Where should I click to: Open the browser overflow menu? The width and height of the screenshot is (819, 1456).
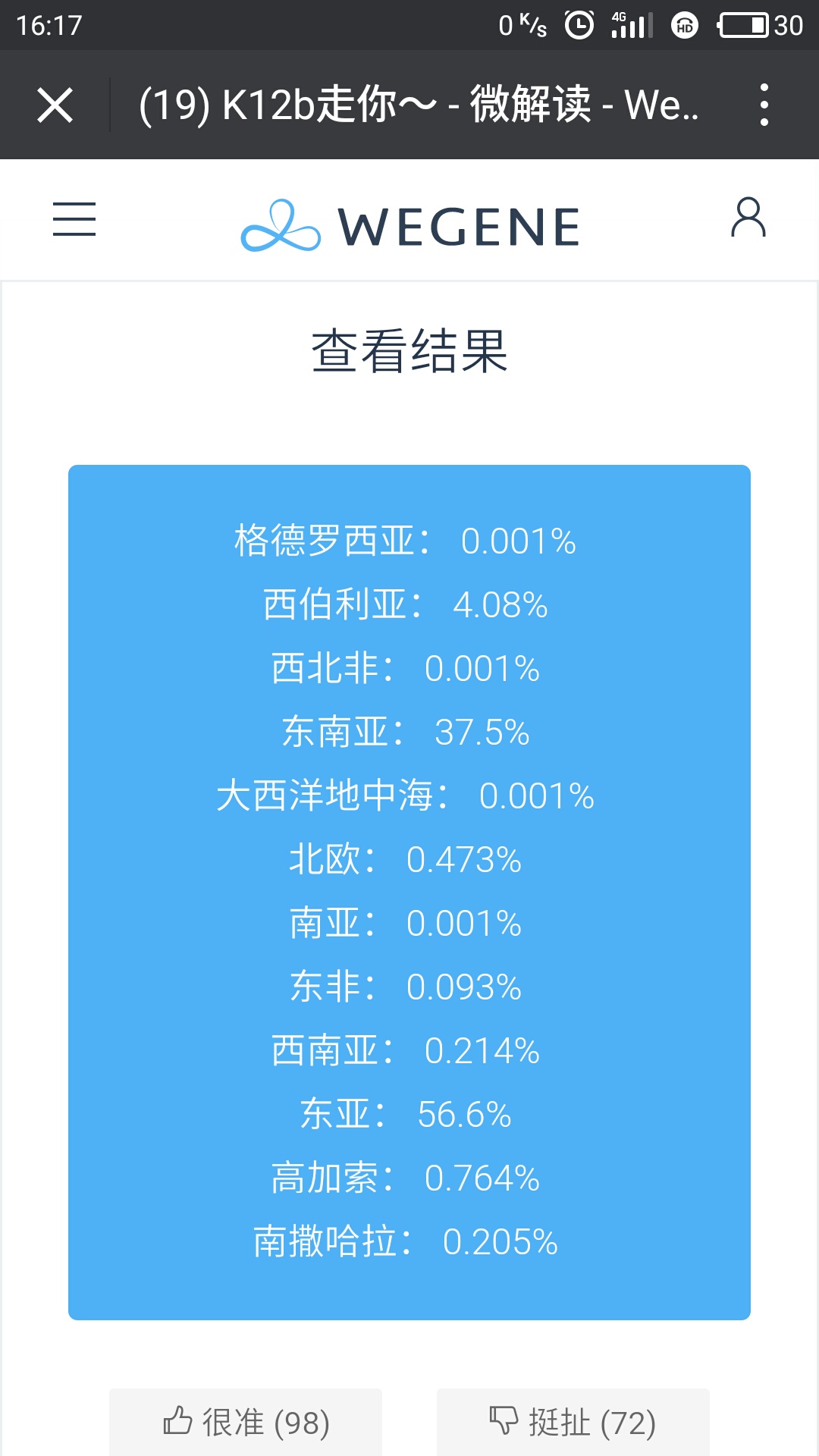click(x=764, y=105)
